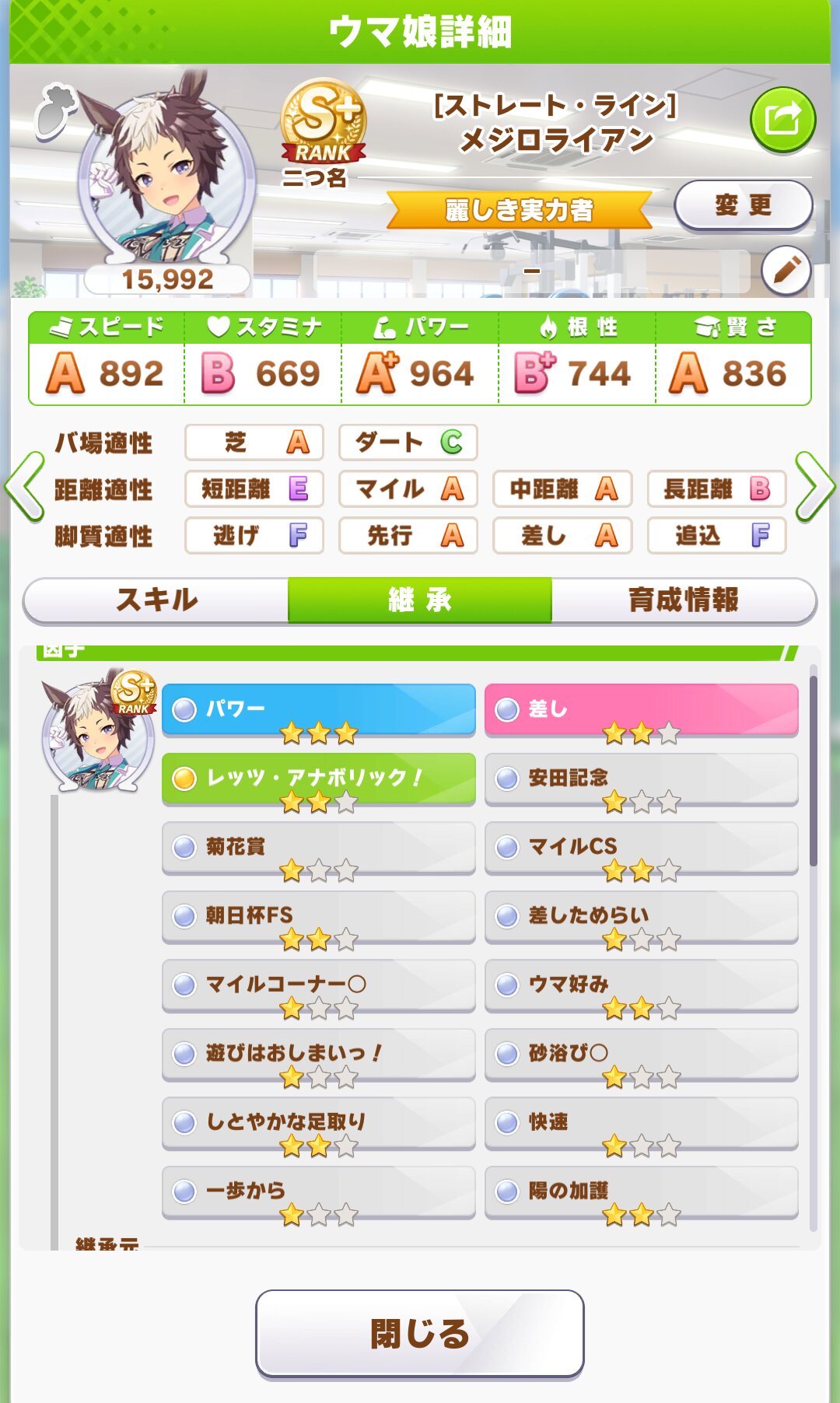Image resolution: width=840 pixels, height=1403 pixels.
Task: Tap the 菊花賞 factor
Action: pyautogui.click(x=318, y=848)
